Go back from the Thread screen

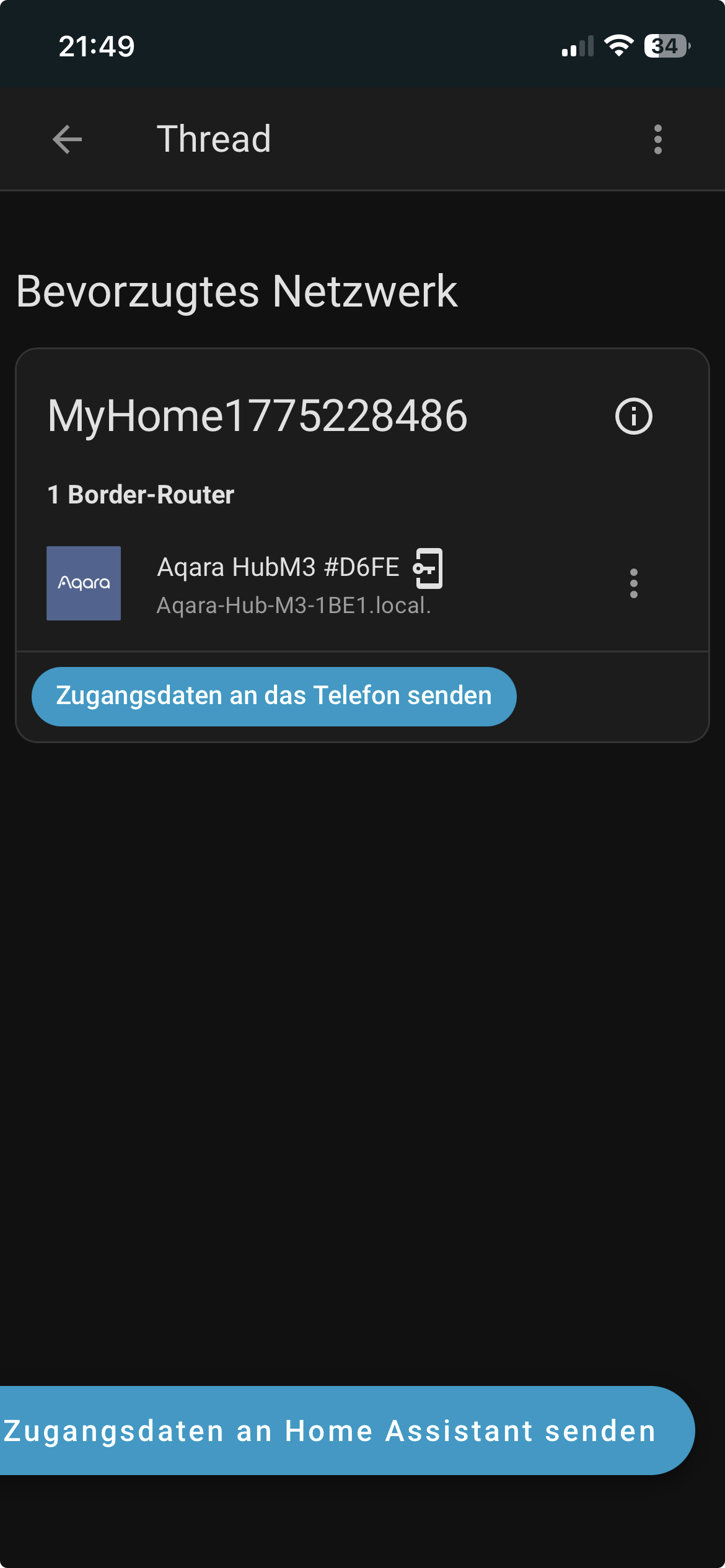point(68,139)
